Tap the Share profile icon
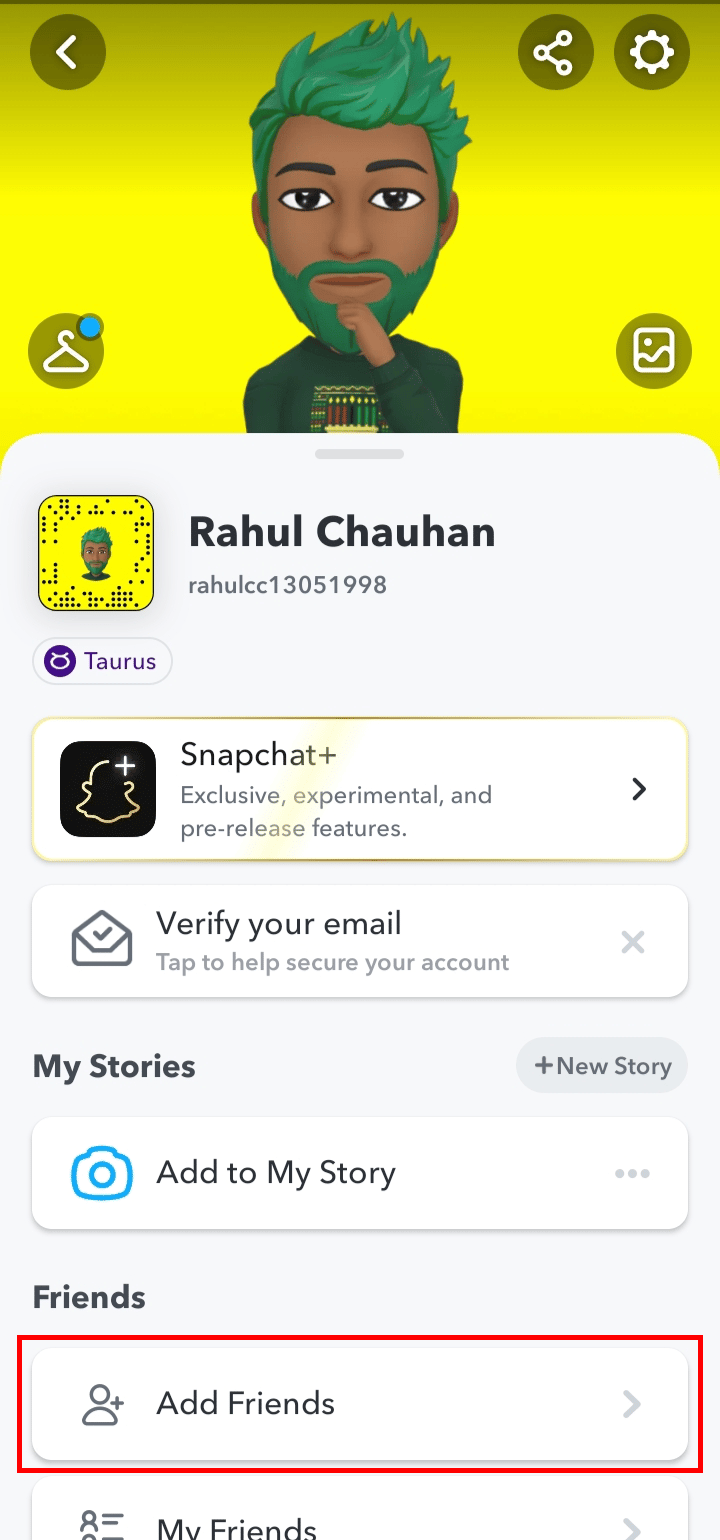The image size is (720, 1540). (x=556, y=52)
